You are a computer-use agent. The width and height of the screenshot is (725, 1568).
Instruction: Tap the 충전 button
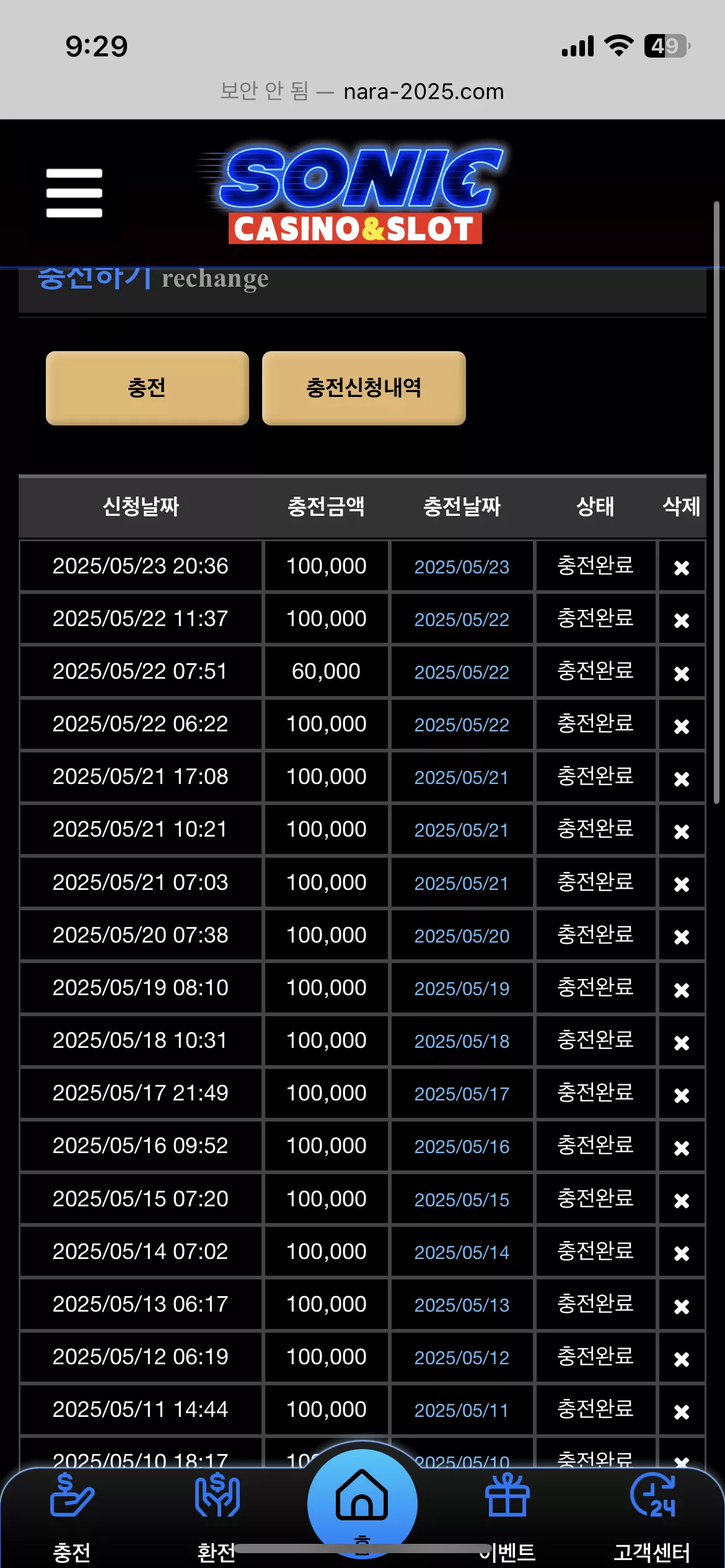point(147,388)
